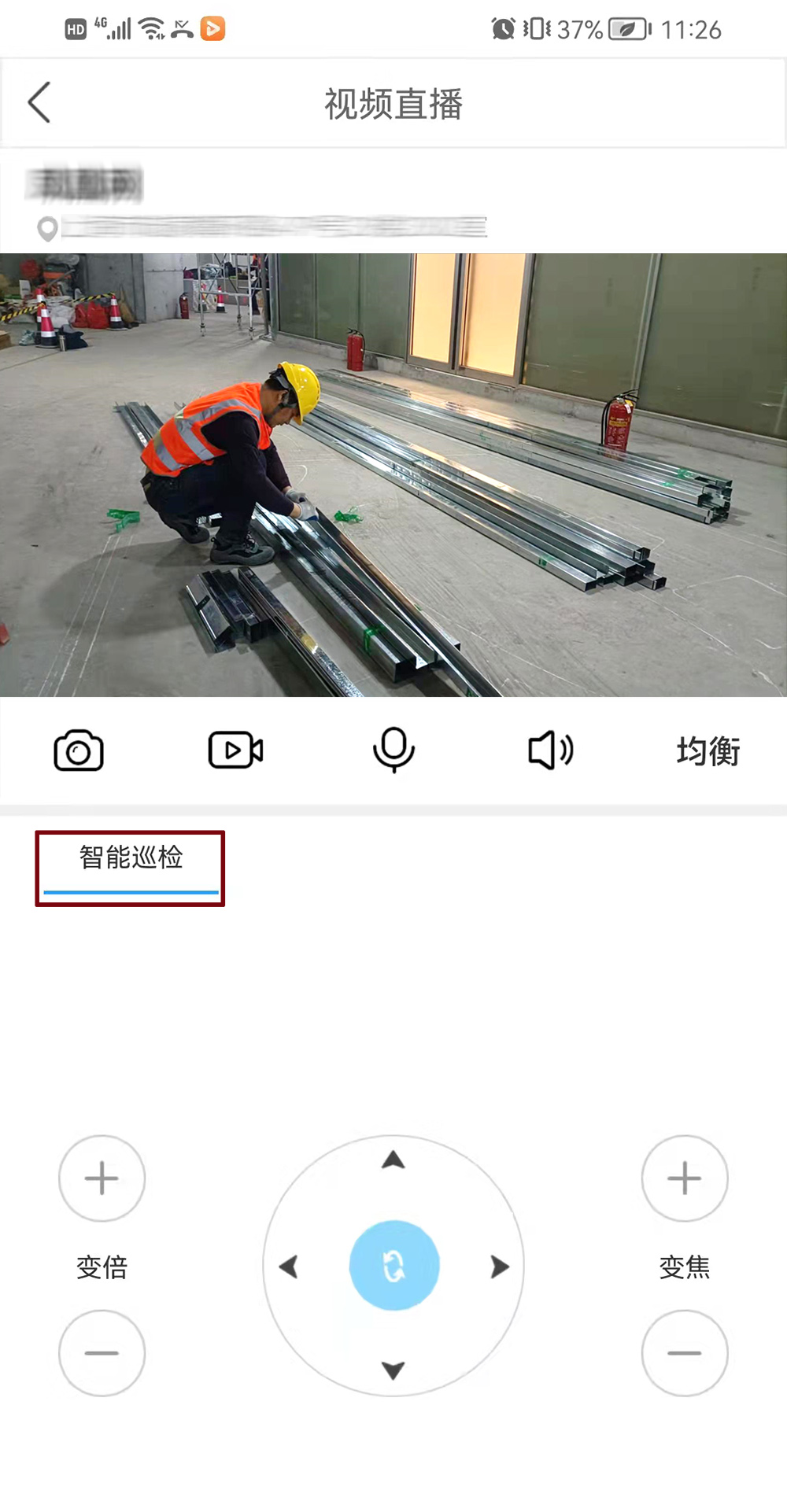Pan the camera right with the arrow
The width and height of the screenshot is (787, 1512).
[499, 1267]
